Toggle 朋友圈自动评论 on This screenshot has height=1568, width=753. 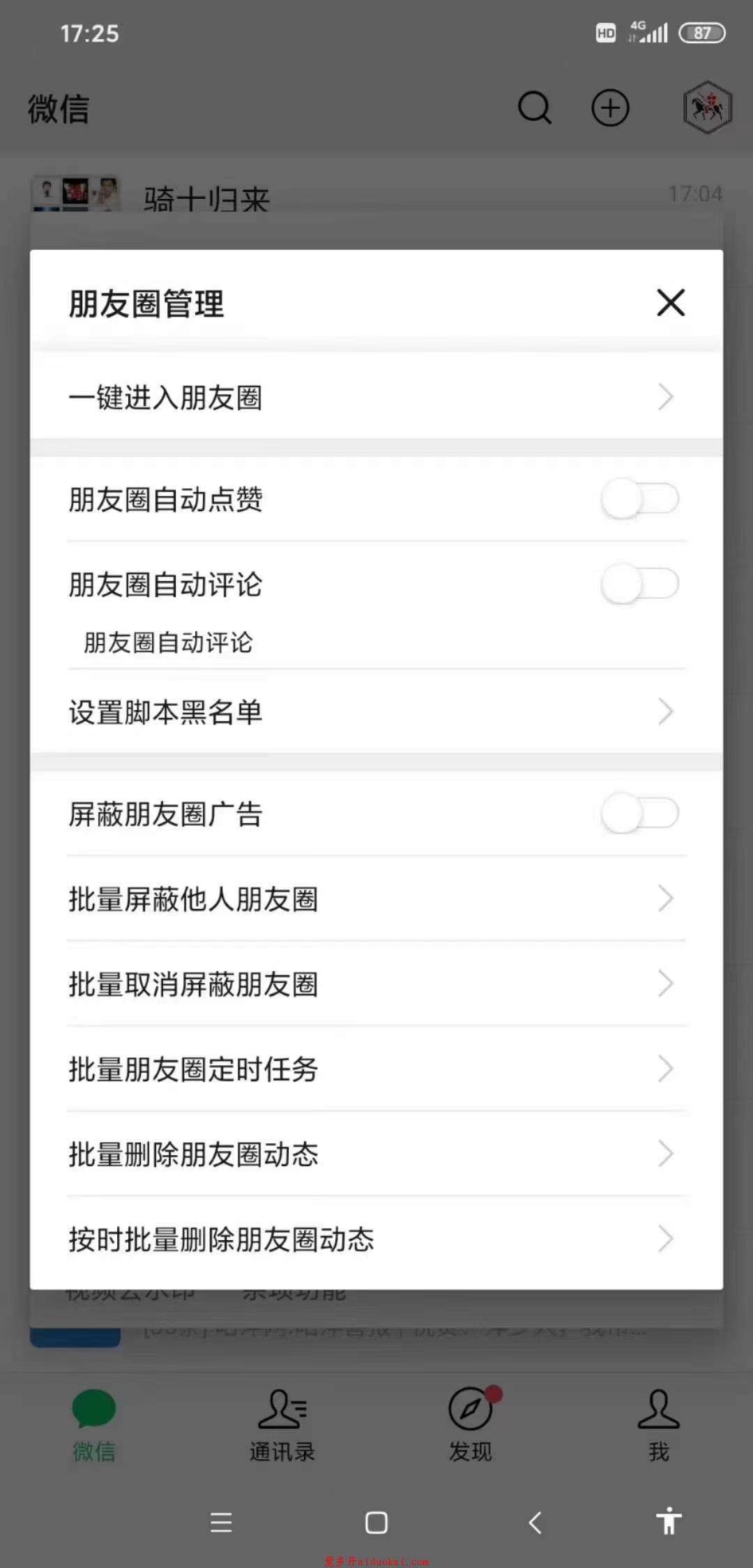(640, 584)
